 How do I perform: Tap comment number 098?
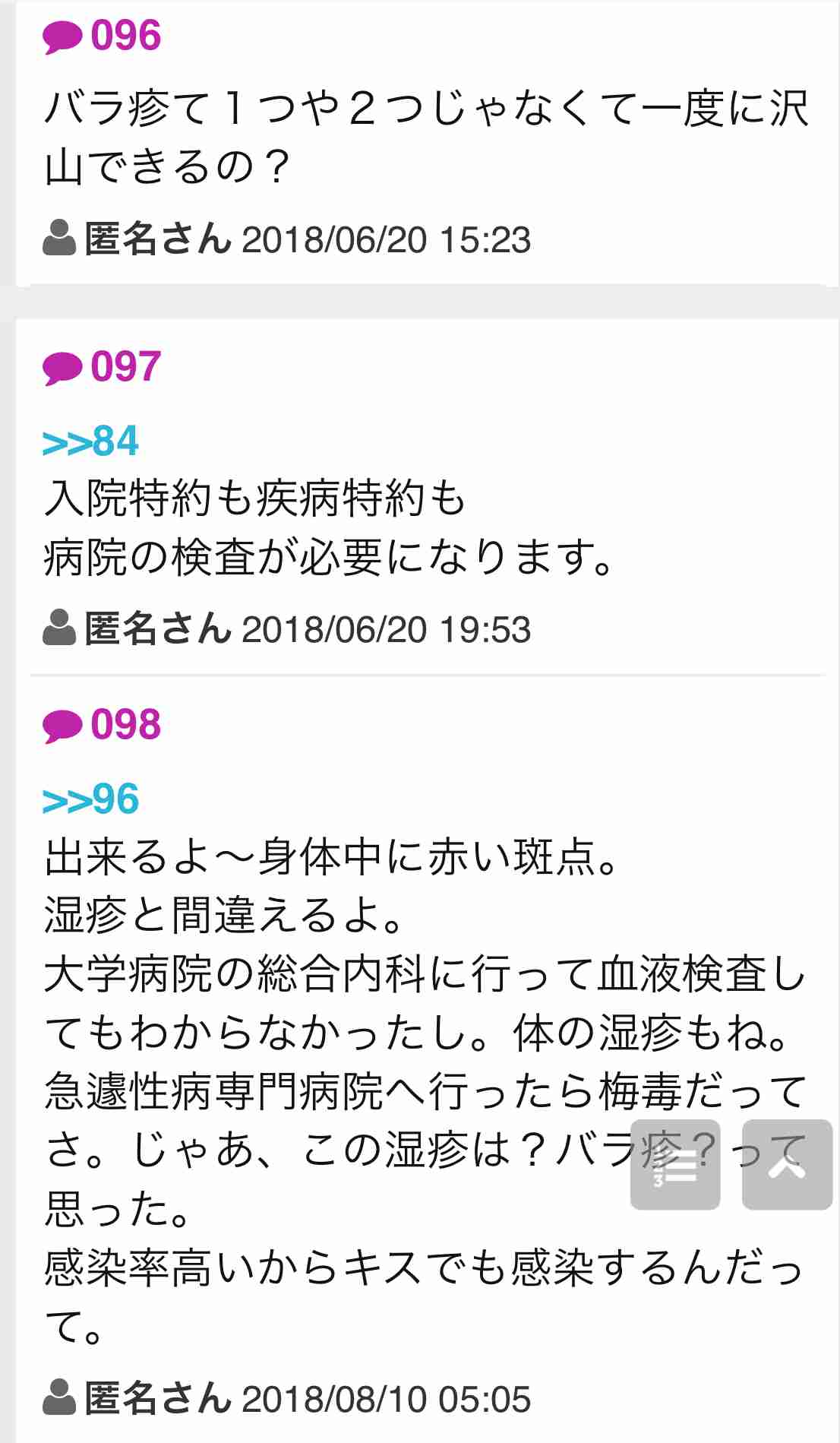tap(125, 724)
